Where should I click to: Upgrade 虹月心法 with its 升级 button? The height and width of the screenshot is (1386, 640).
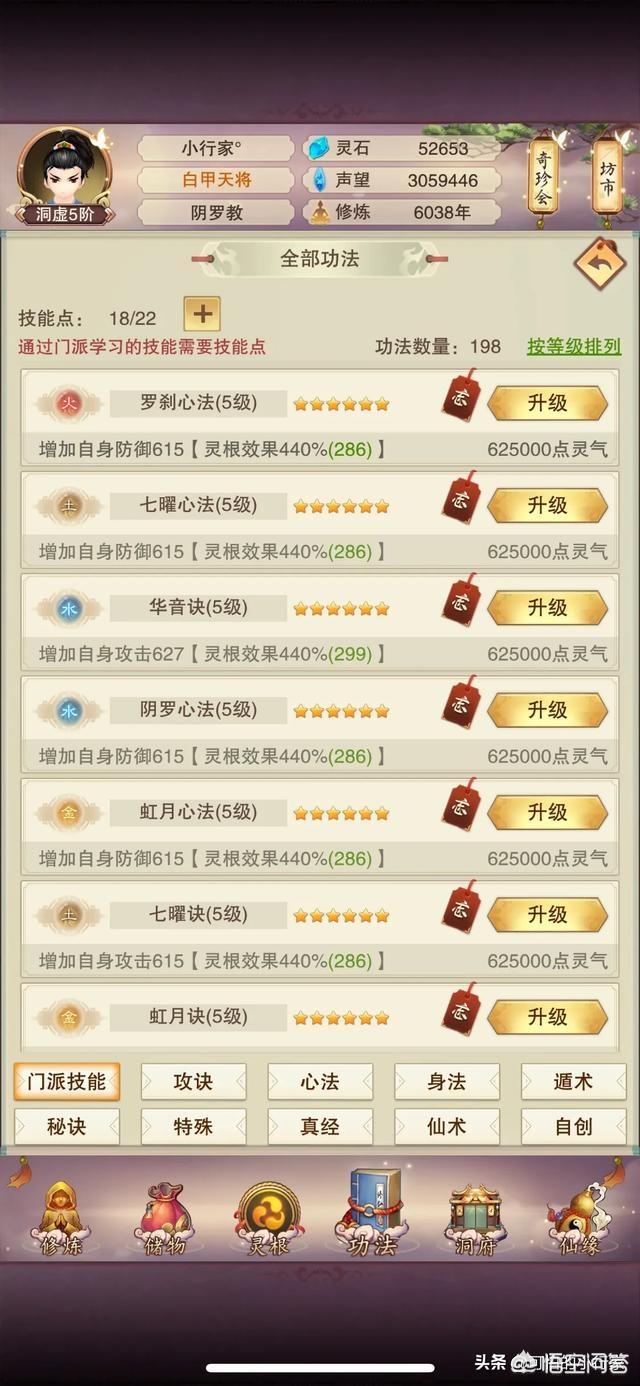tap(547, 812)
